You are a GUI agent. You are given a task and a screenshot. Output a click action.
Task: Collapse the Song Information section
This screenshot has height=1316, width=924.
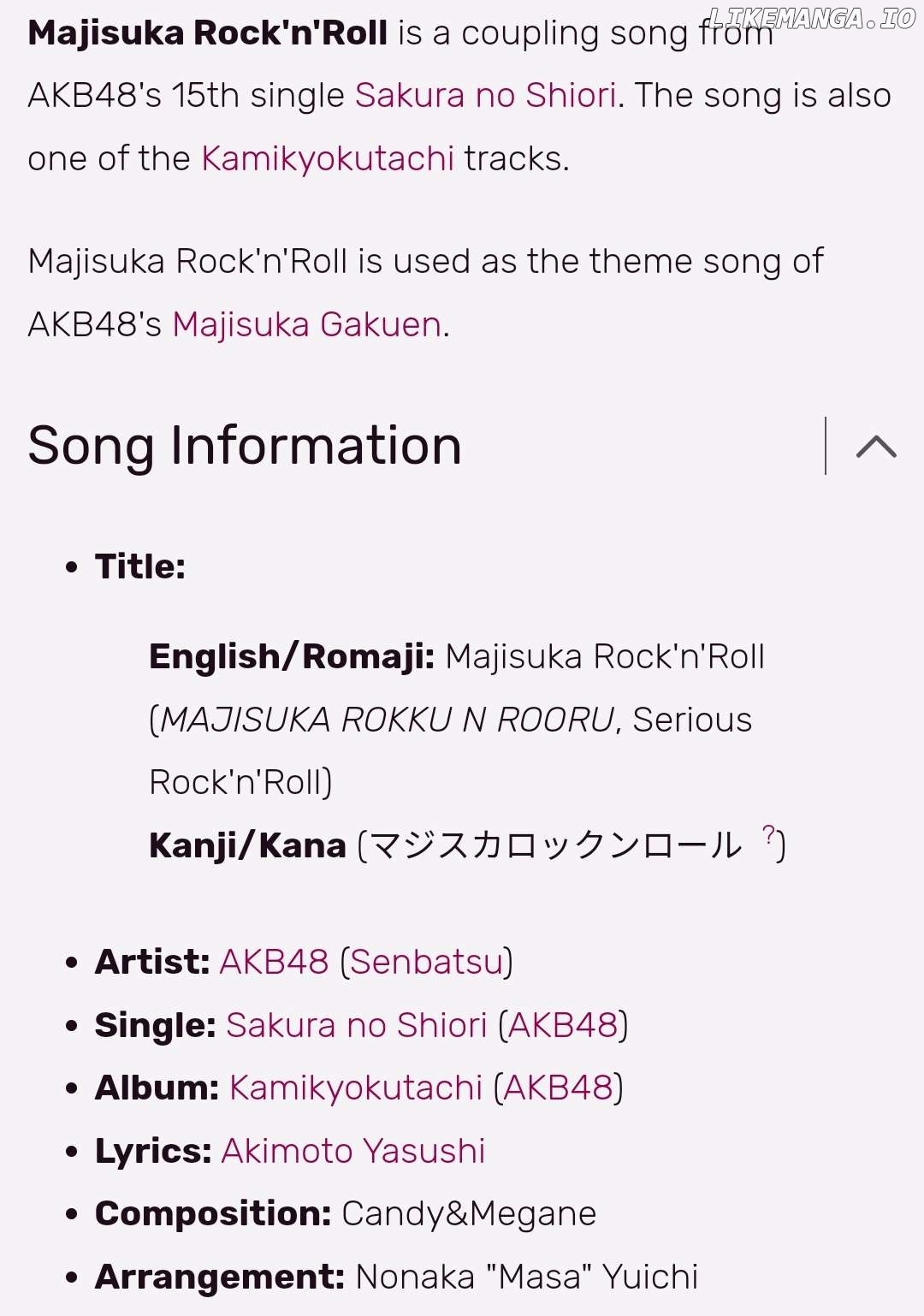[875, 447]
